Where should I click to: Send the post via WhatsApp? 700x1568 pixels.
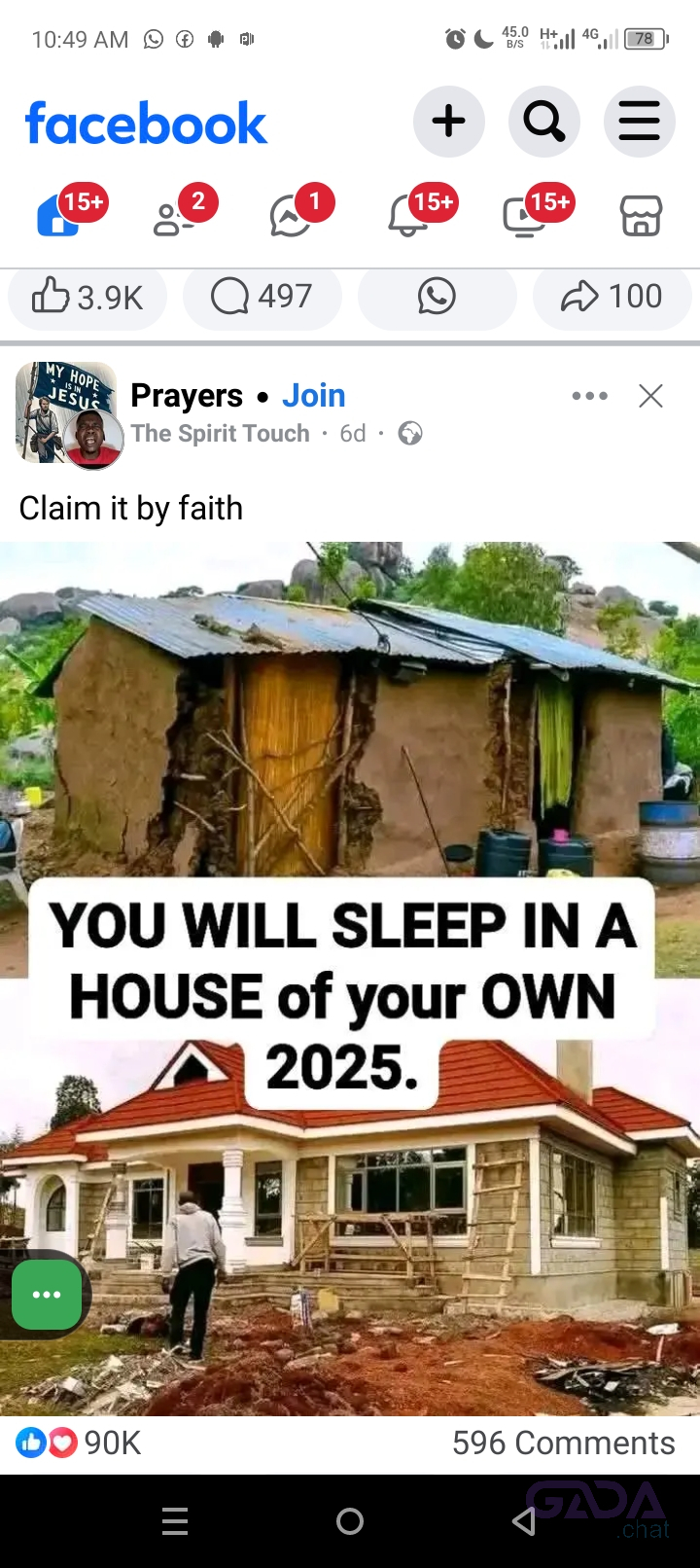pyautogui.click(x=437, y=297)
